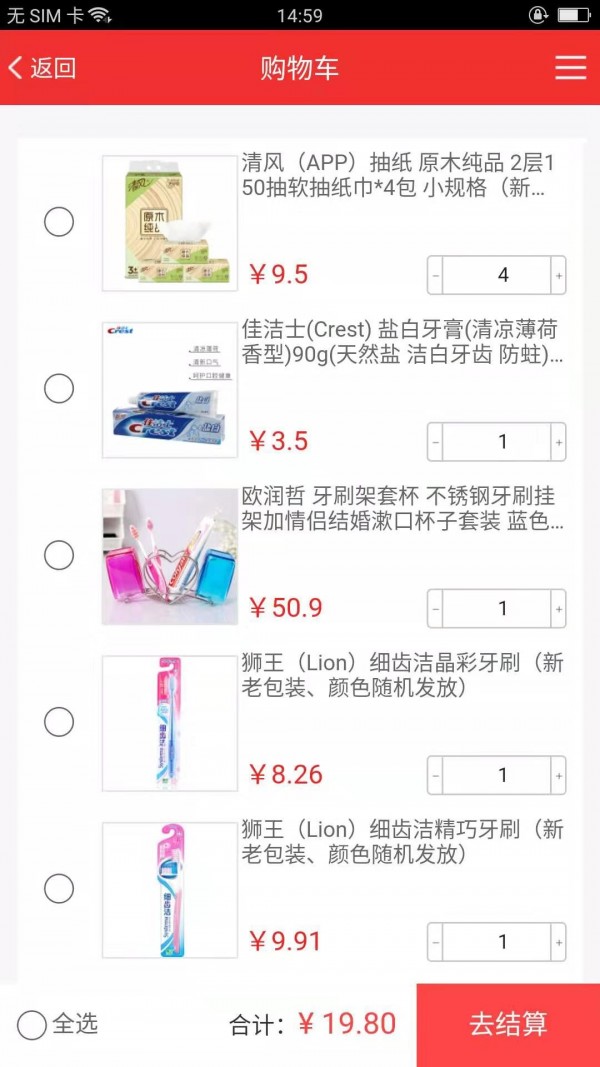
Task: Decrease quantity of 清风 抽纸
Action: point(435,275)
